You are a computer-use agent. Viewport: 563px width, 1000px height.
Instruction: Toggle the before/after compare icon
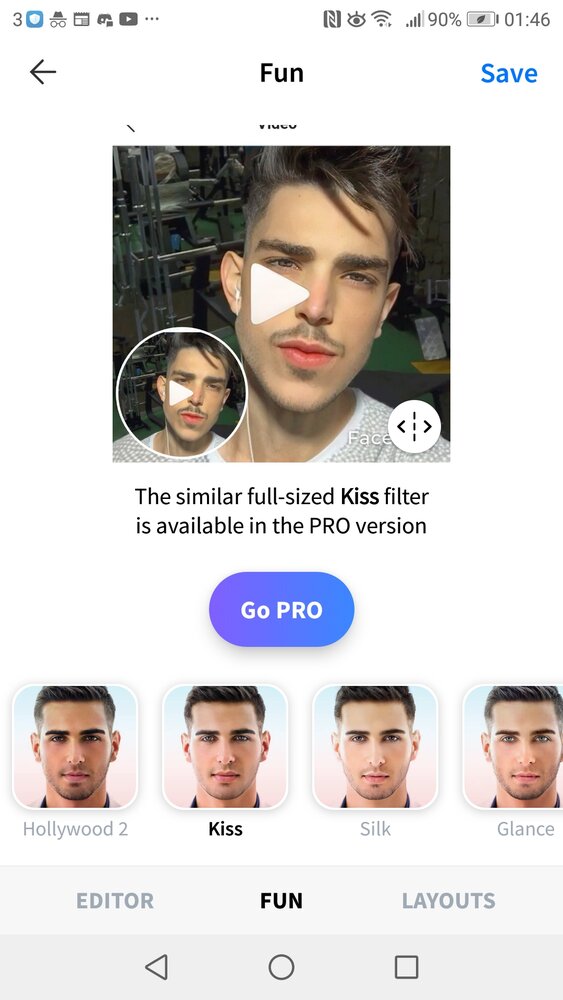[414, 426]
